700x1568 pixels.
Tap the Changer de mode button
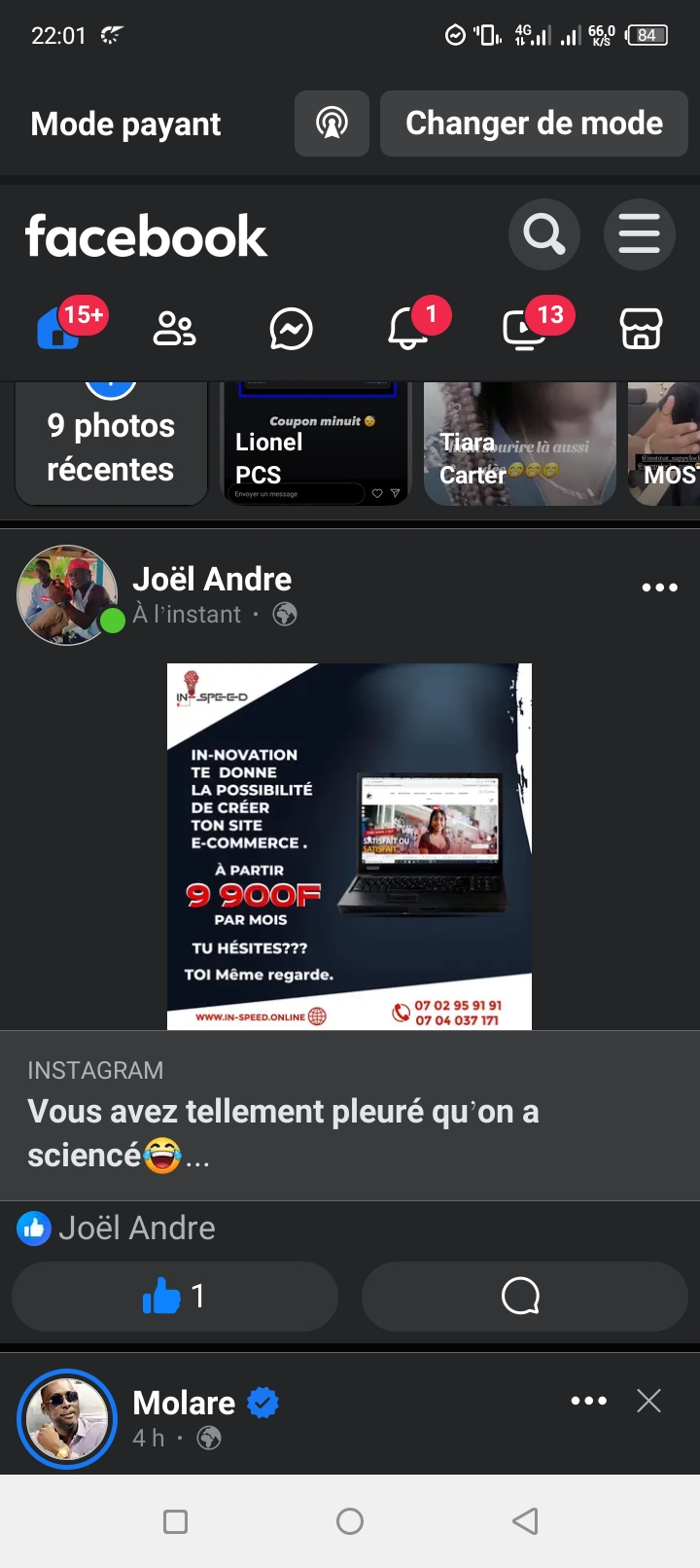[534, 124]
